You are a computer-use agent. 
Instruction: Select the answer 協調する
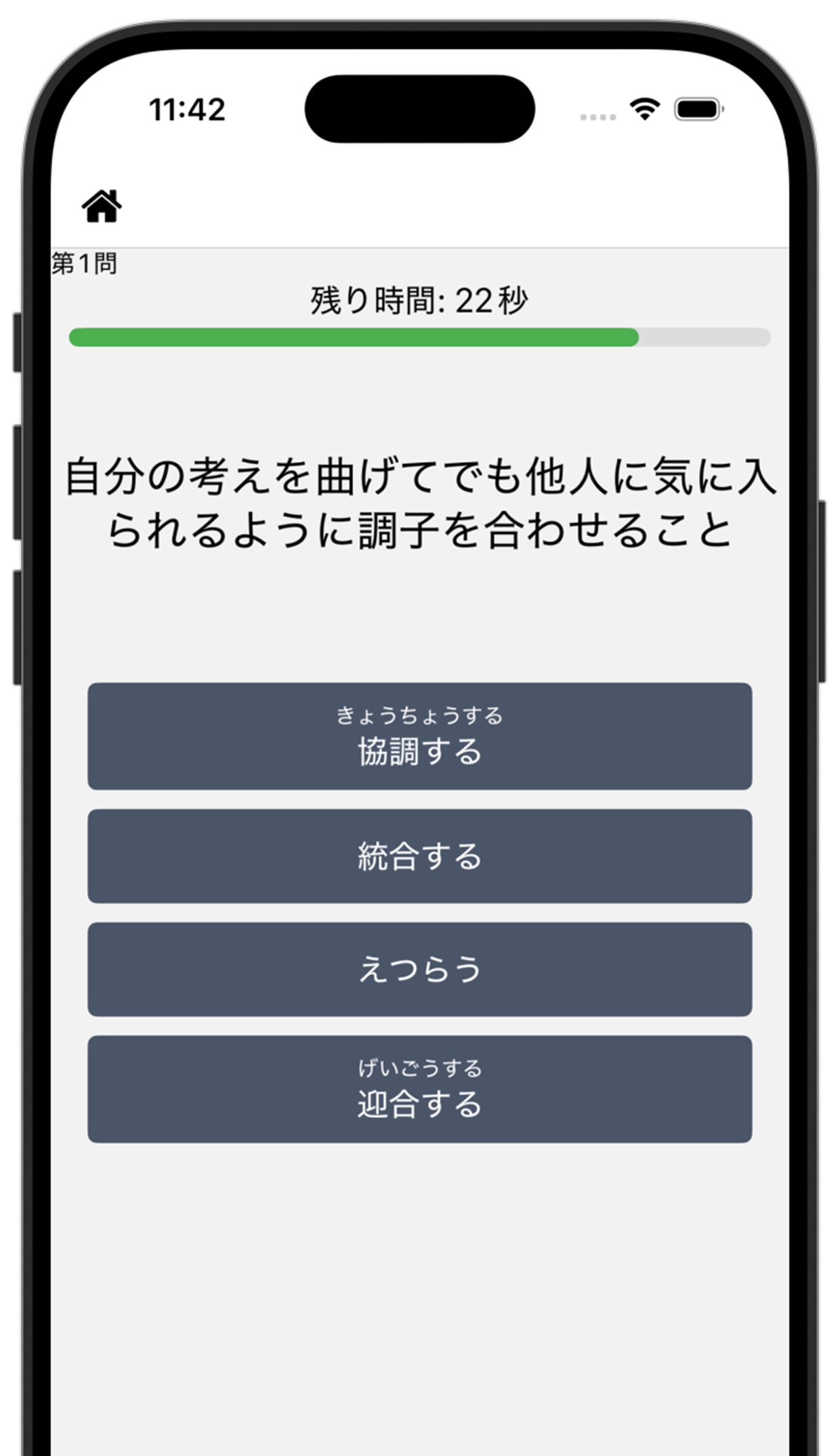tap(419, 736)
